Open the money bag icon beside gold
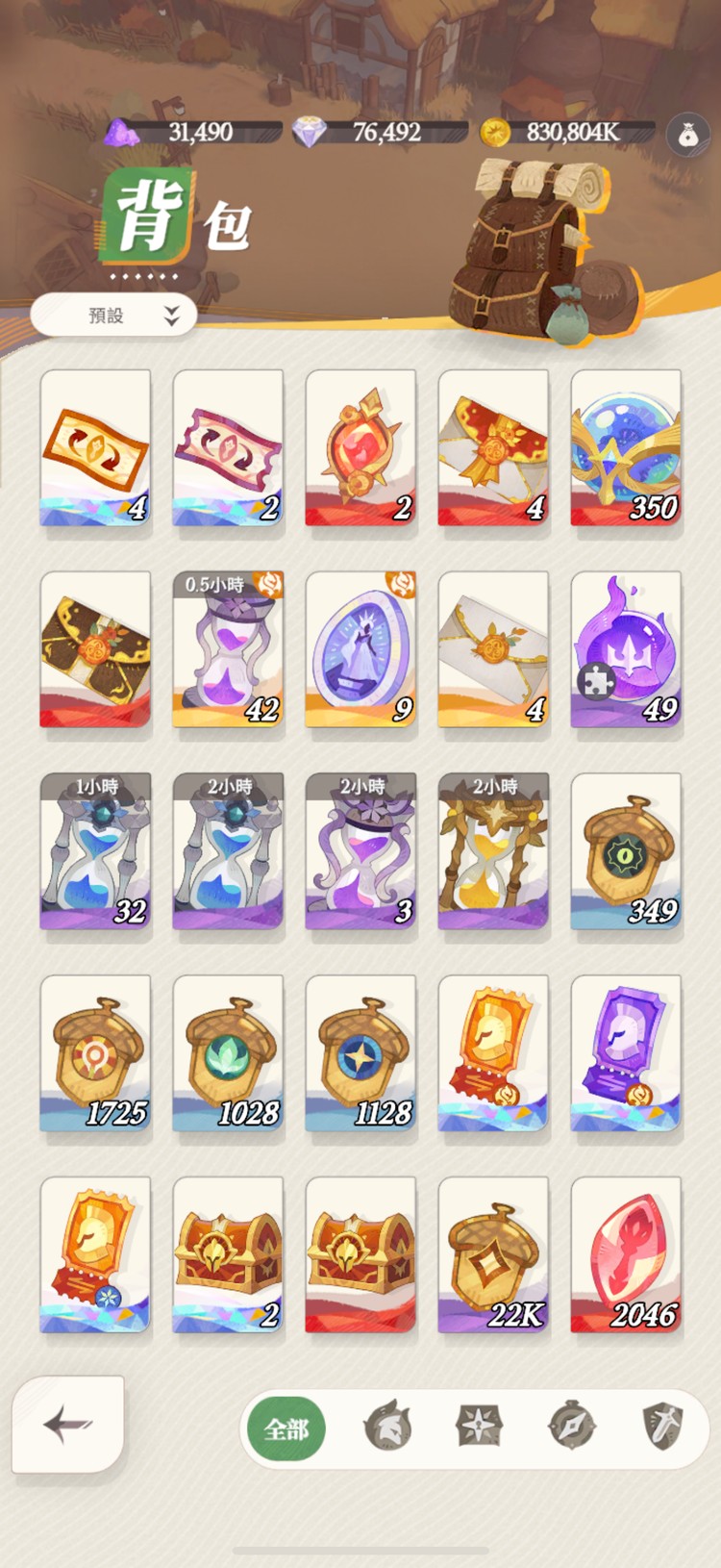 (x=686, y=135)
